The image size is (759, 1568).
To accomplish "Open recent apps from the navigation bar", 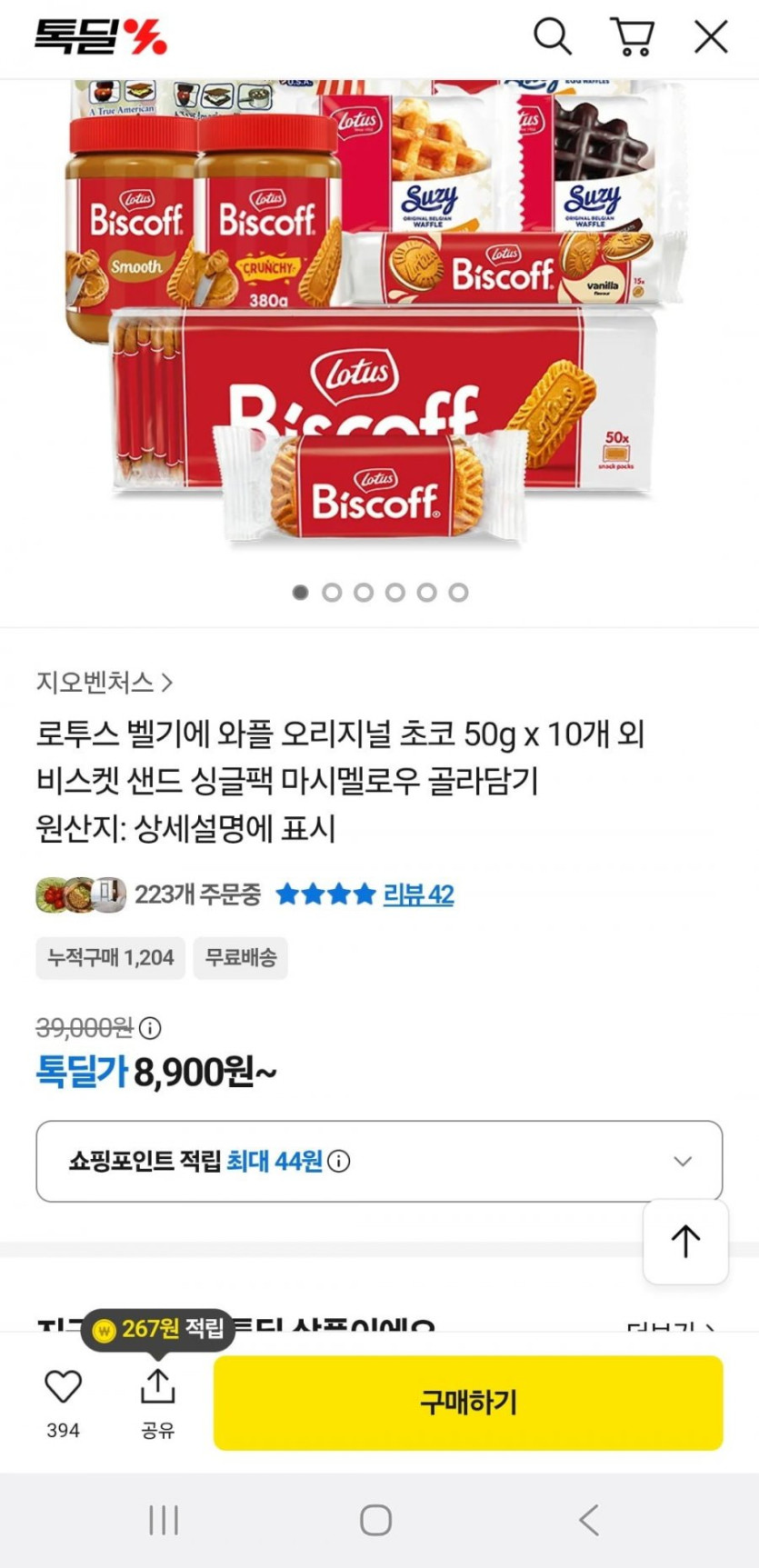I will [x=164, y=1520].
